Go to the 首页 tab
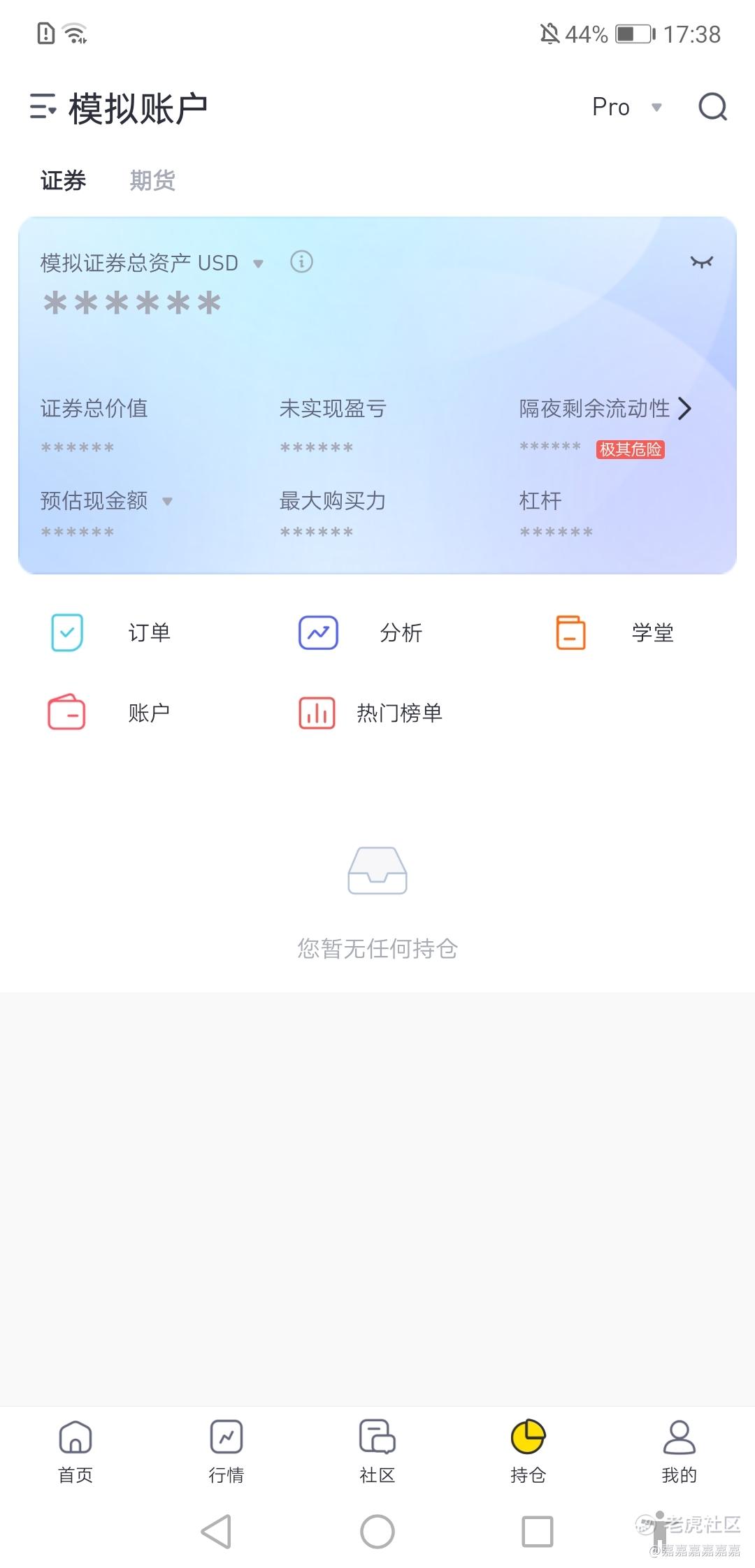755x1568 pixels. [75, 1451]
